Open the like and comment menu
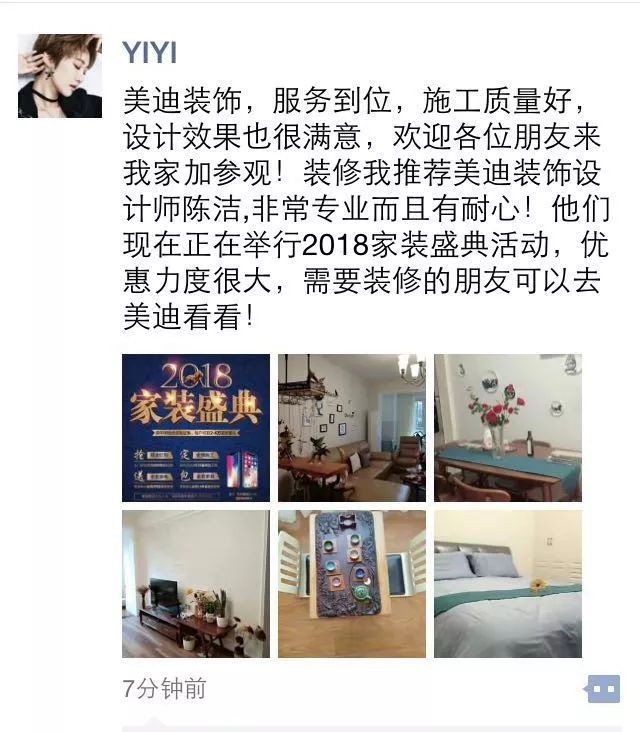 pos(602,689)
